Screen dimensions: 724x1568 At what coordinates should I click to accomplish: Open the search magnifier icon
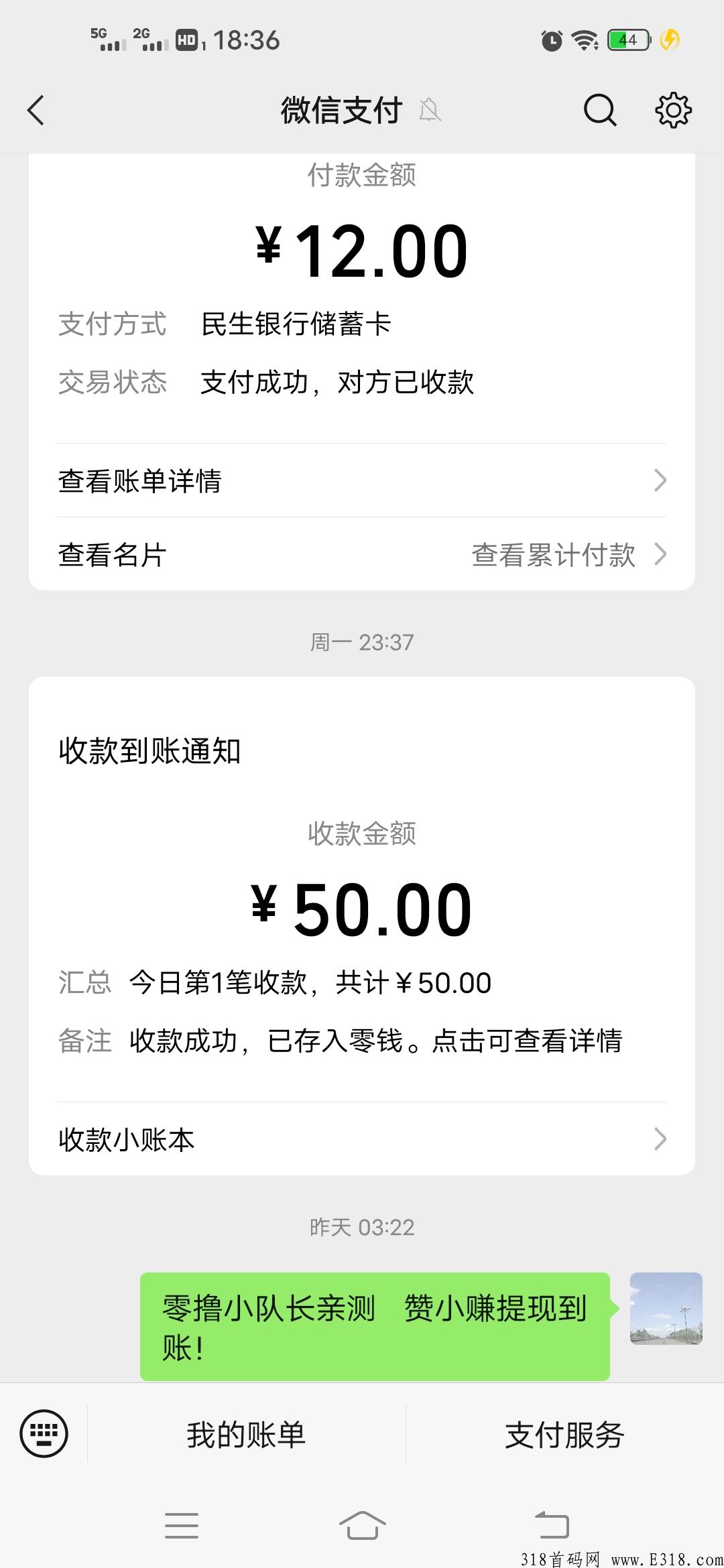point(599,111)
